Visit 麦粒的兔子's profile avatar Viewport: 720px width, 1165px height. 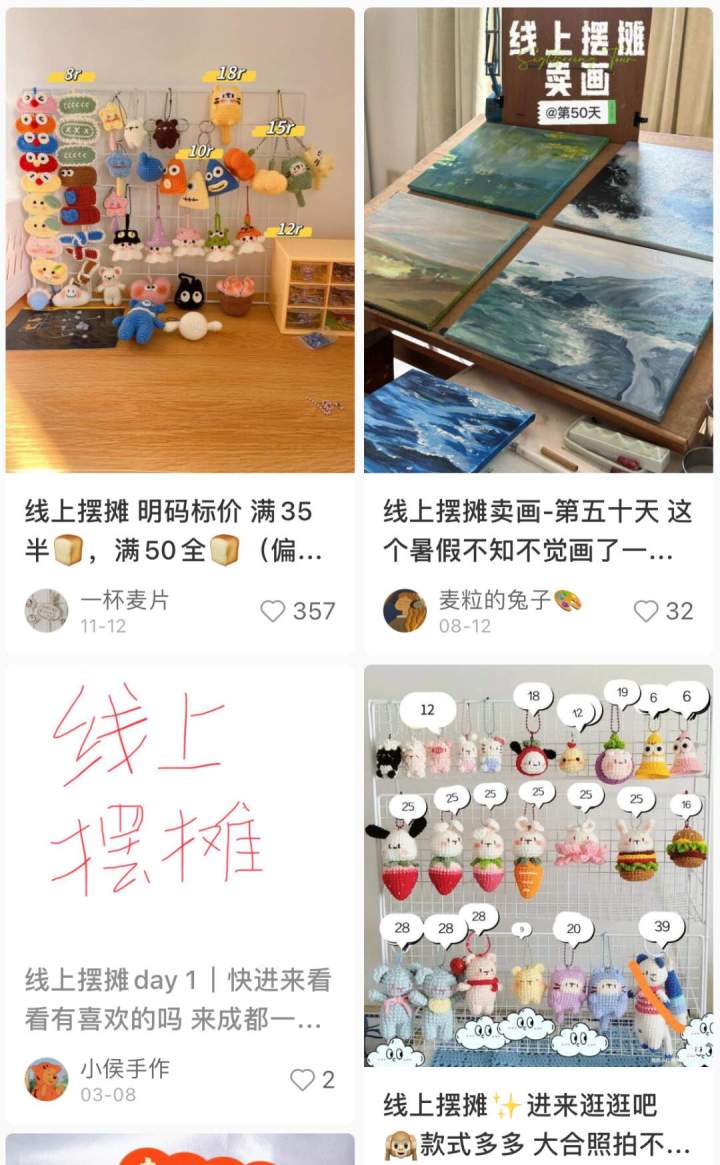click(405, 610)
